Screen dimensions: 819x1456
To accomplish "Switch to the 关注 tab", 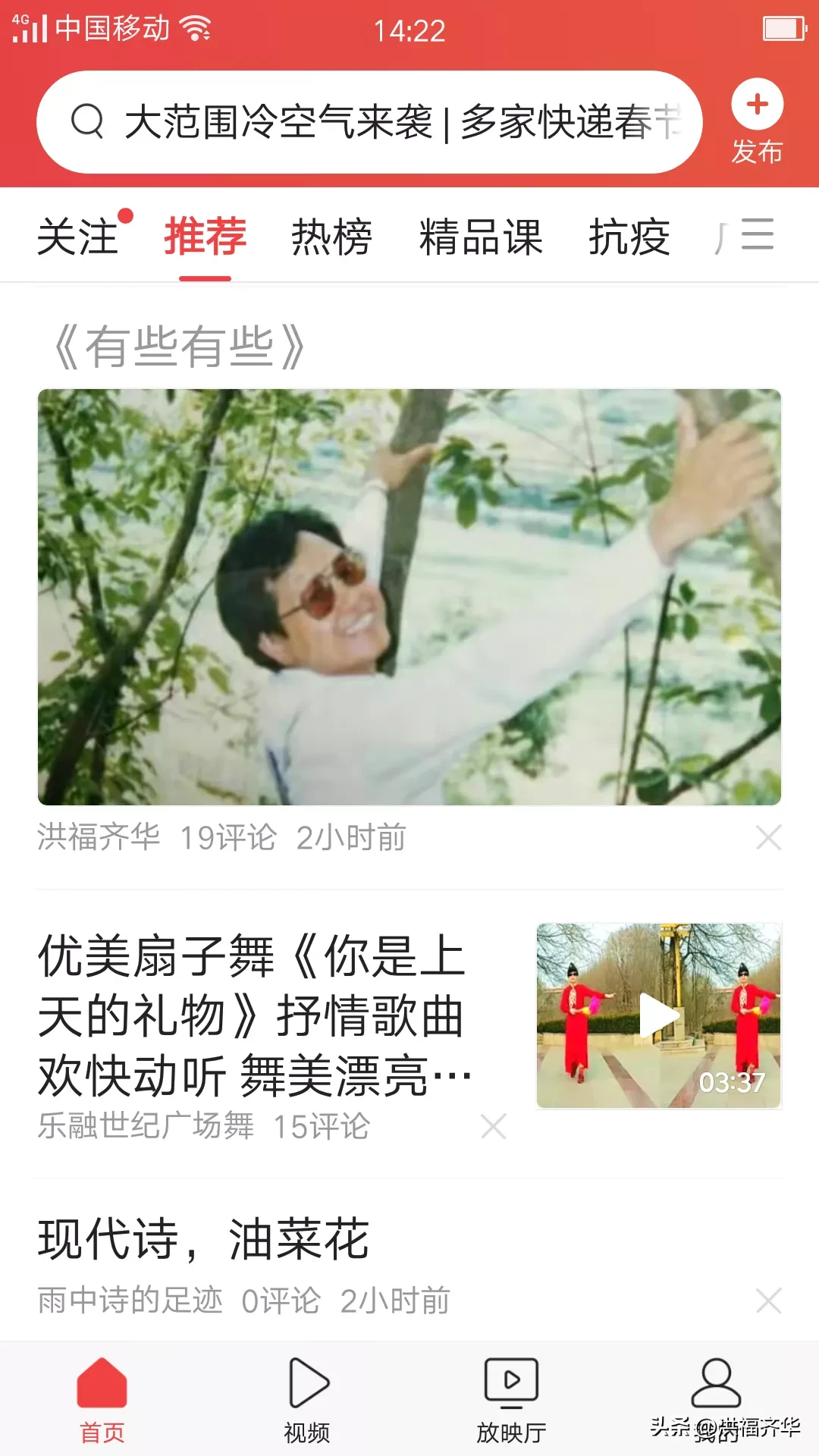I will pyautogui.click(x=78, y=236).
